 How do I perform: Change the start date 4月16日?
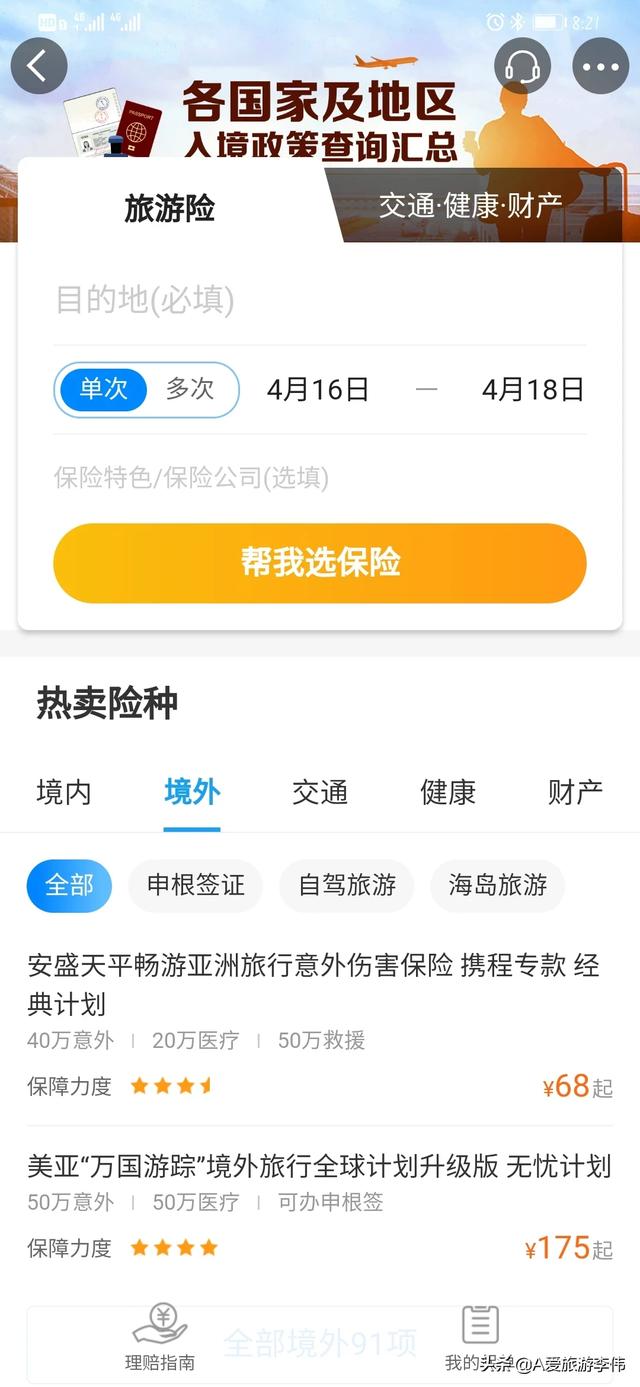(x=318, y=389)
